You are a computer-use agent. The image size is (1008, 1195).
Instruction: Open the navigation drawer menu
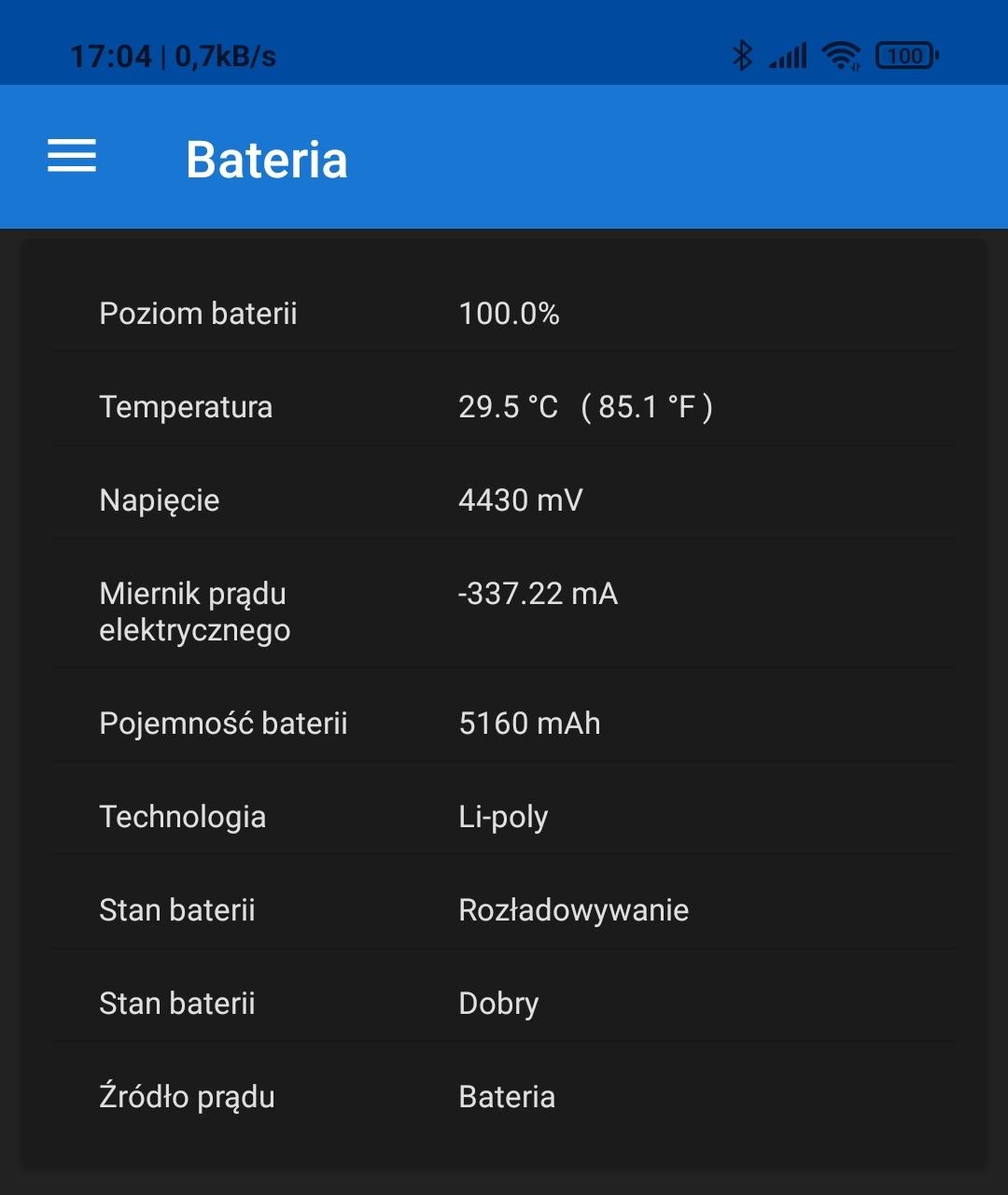coord(72,156)
